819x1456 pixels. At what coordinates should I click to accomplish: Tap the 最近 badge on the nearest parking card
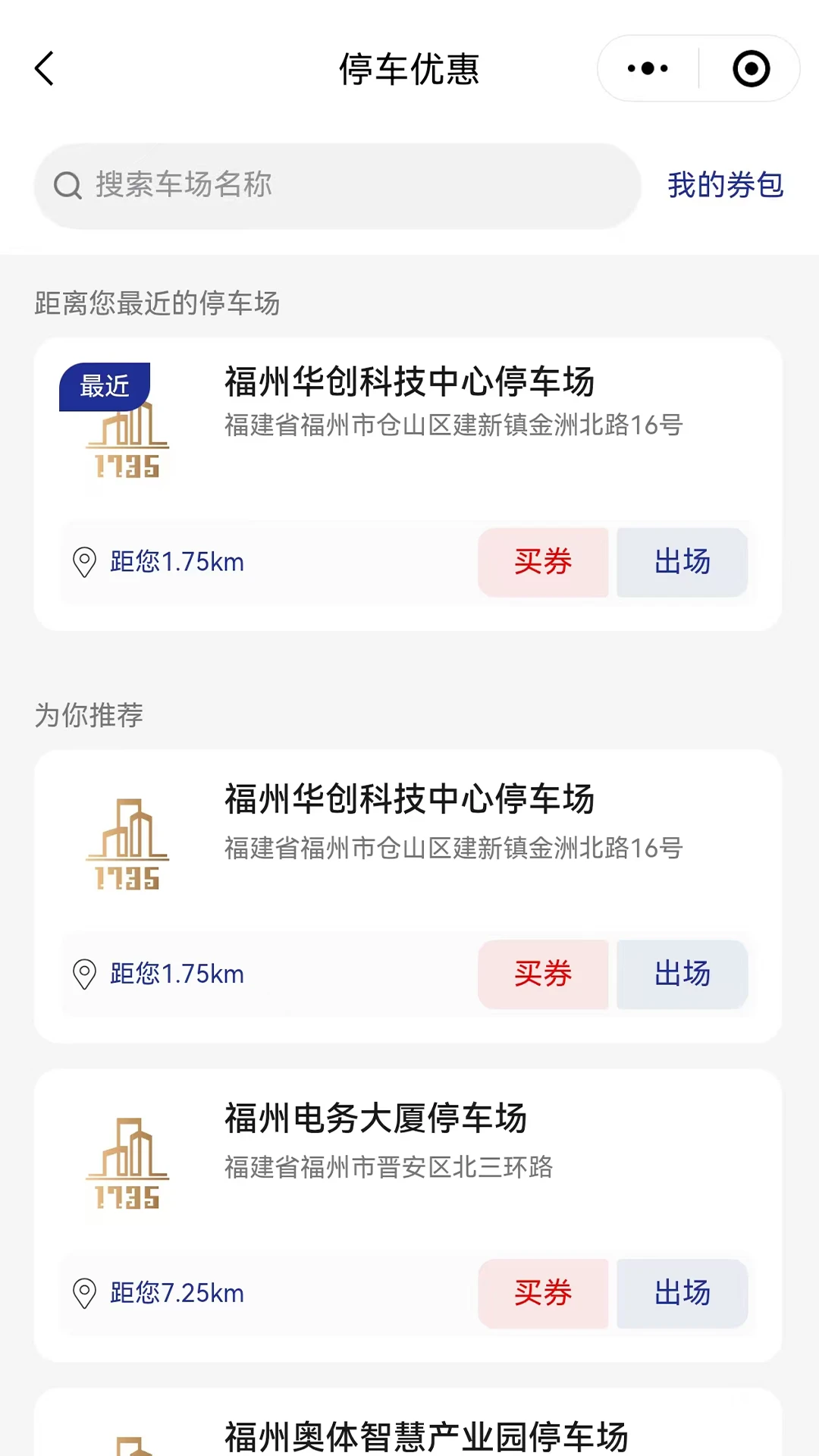104,386
